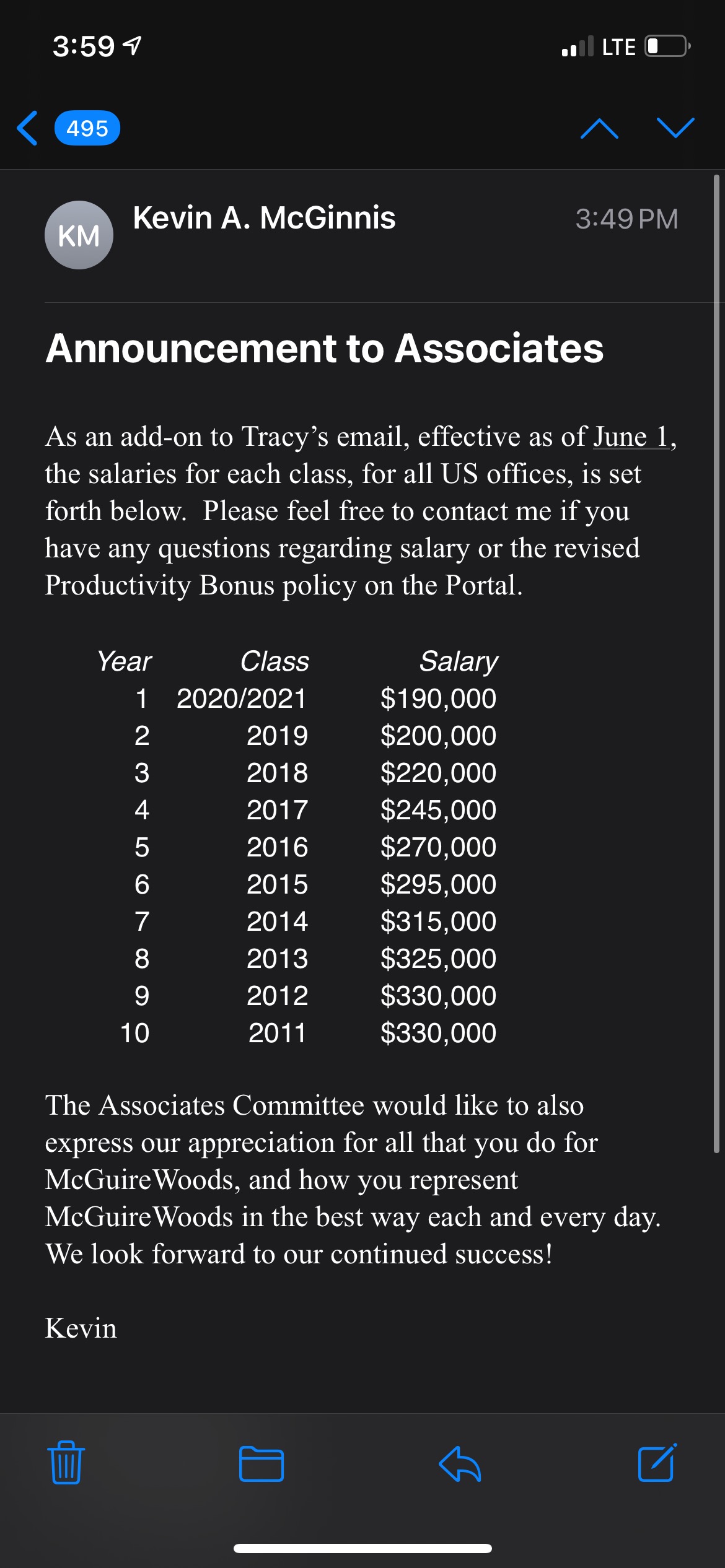The height and width of the screenshot is (1568, 725).
Task: Open sender details for Kevin A. McGinnis
Action: 264,218
